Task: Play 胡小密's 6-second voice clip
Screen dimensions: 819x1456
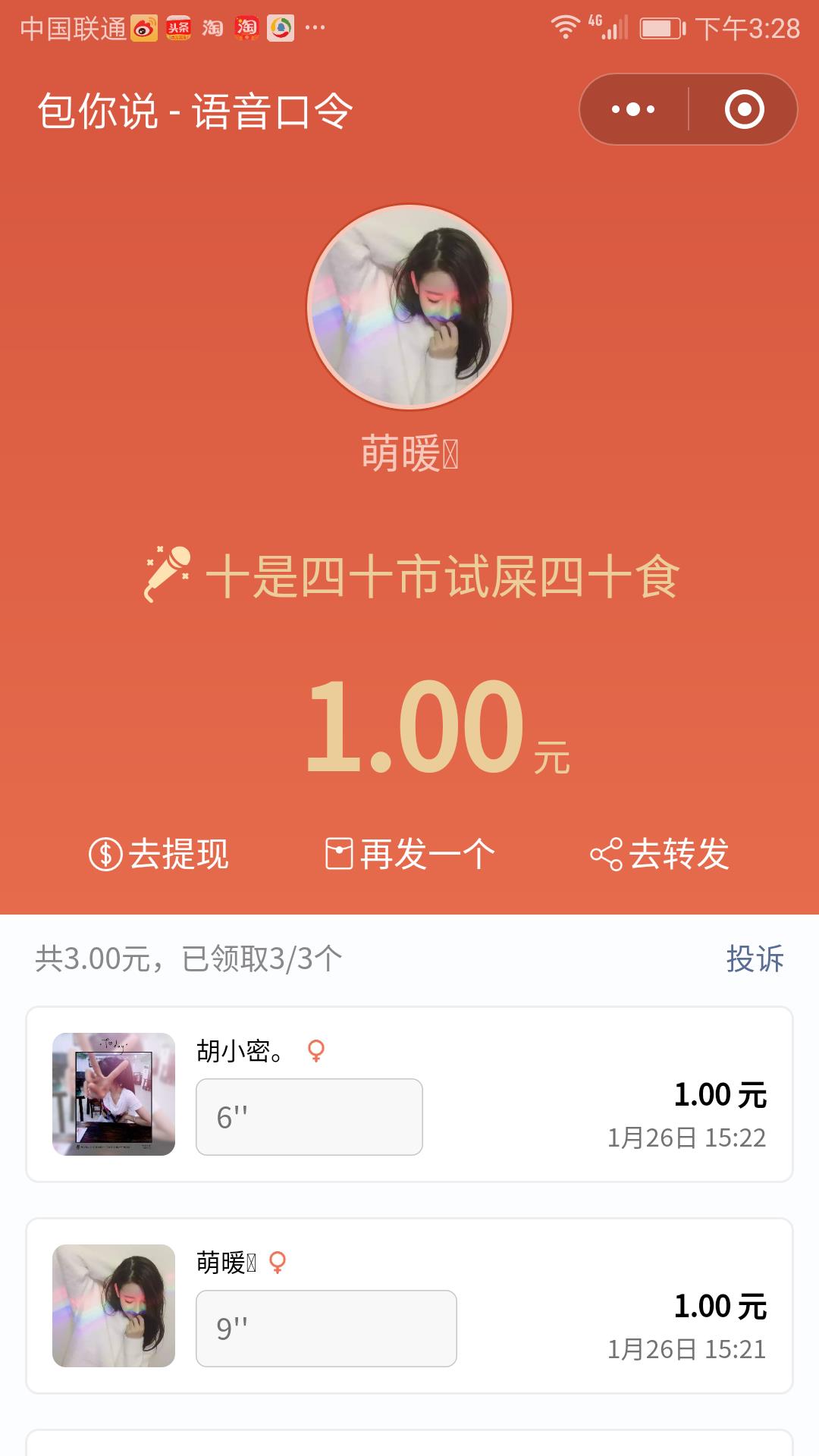Action: pyautogui.click(x=309, y=1117)
